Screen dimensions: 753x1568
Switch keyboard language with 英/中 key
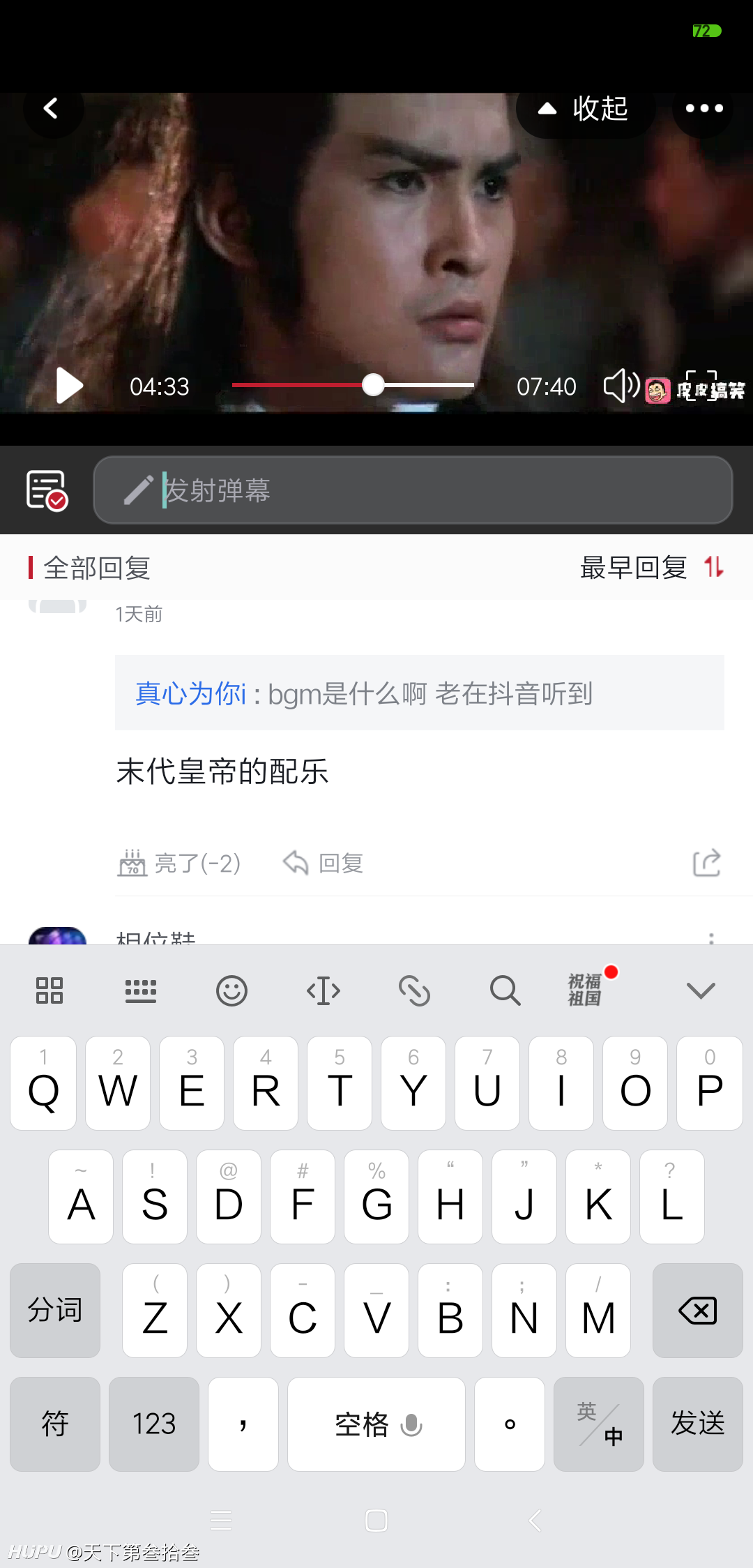(599, 1424)
